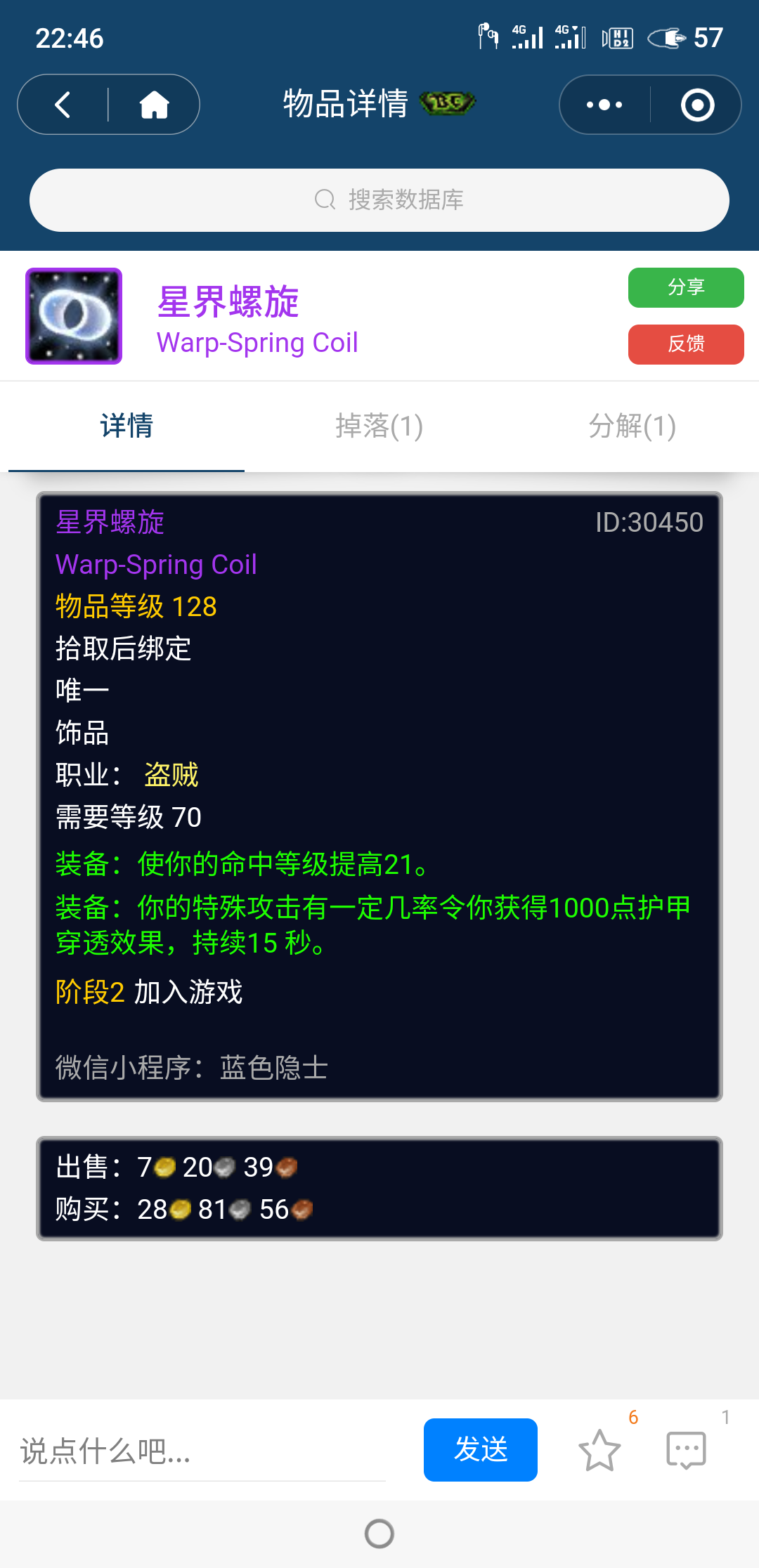Screen dimensions: 759x1568
Task: Click the green 分享 share button
Action: click(686, 287)
